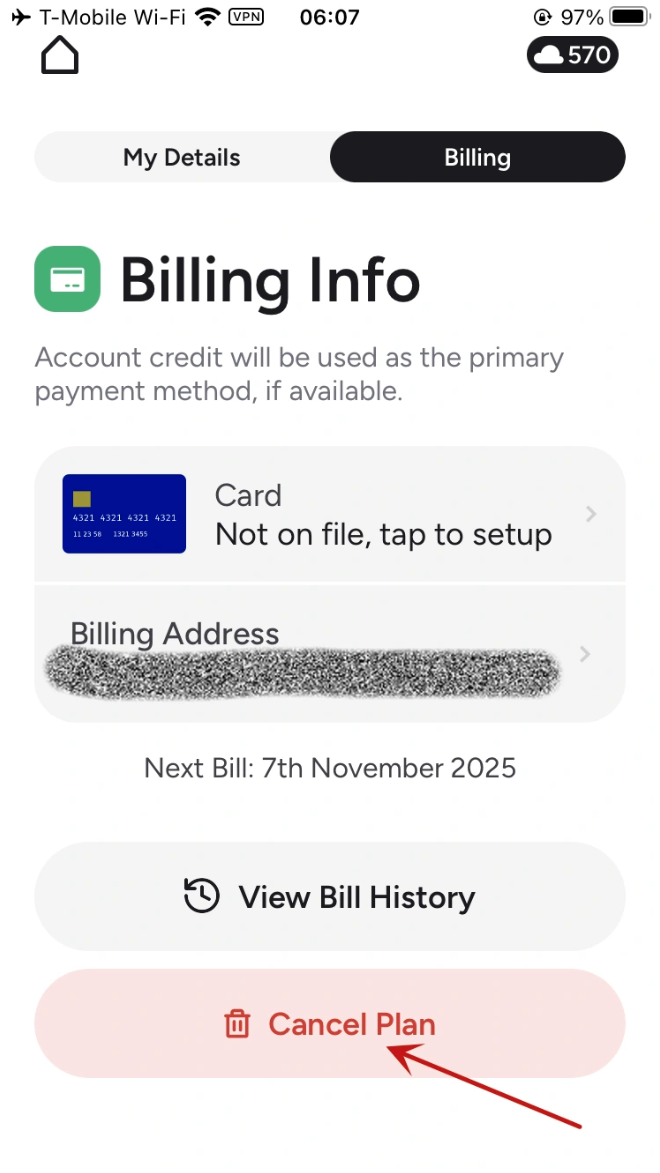View Bill History
660x1173 pixels.
(x=330, y=897)
